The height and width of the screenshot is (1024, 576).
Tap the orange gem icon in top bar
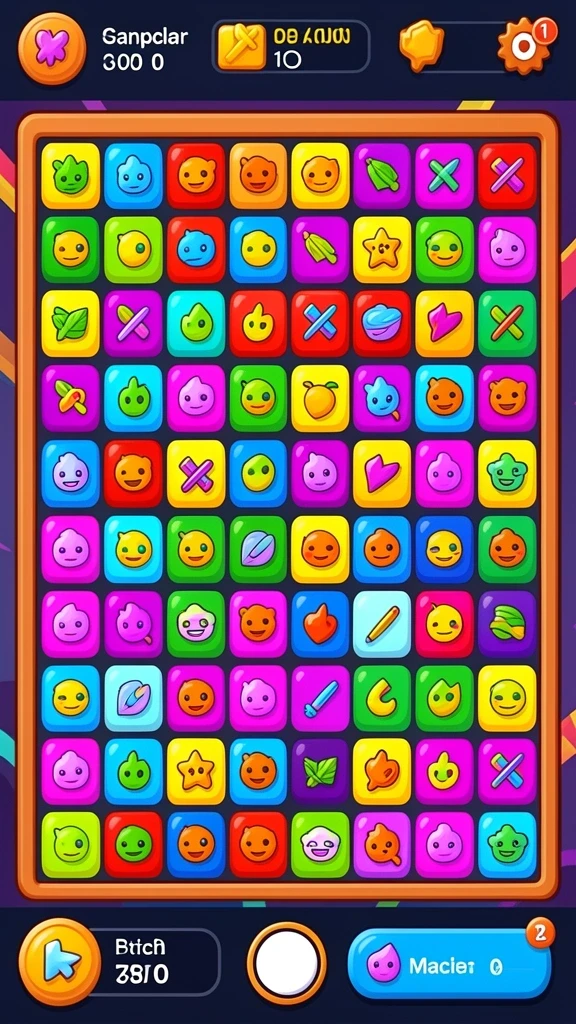coord(422,45)
